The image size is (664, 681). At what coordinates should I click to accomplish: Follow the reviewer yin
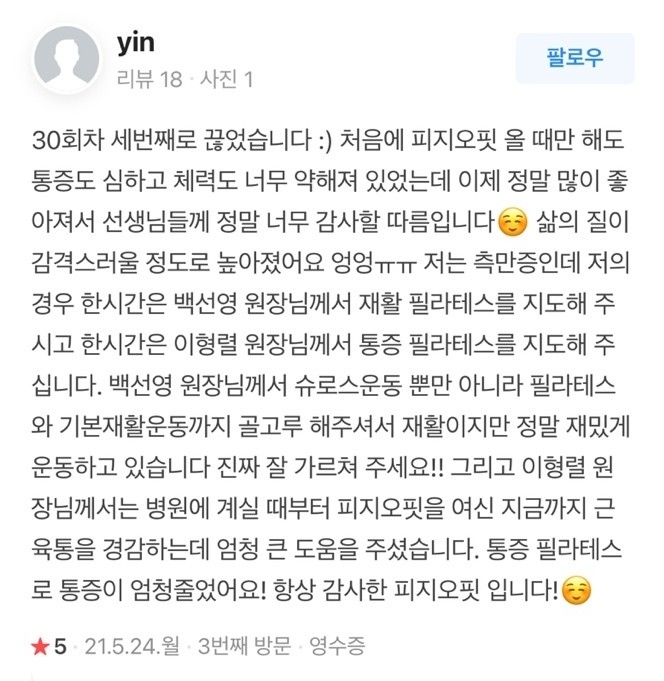point(574,58)
